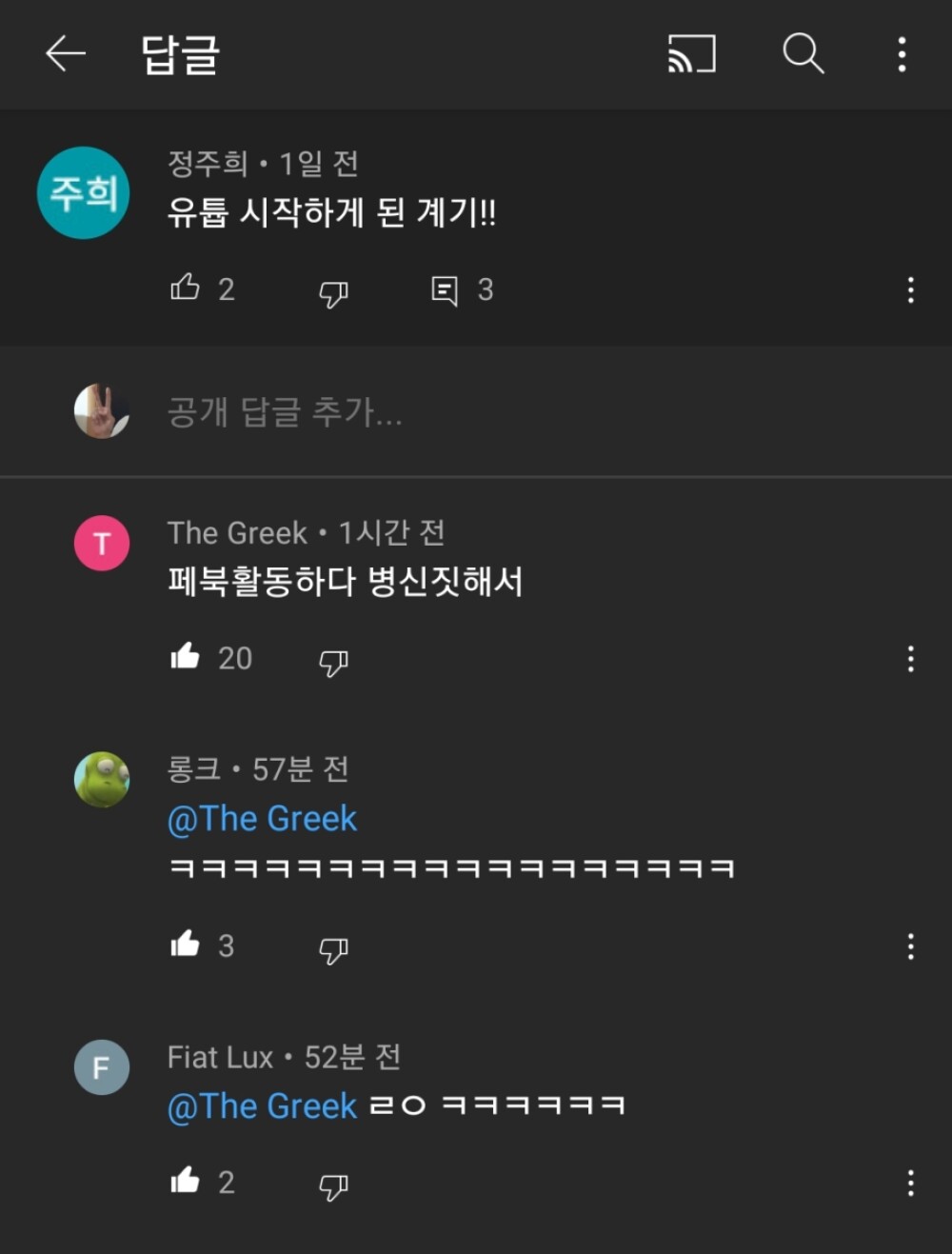Viewport: 952px width, 1254px height.
Task: Like The Greek's reply
Action: click(x=185, y=656)
